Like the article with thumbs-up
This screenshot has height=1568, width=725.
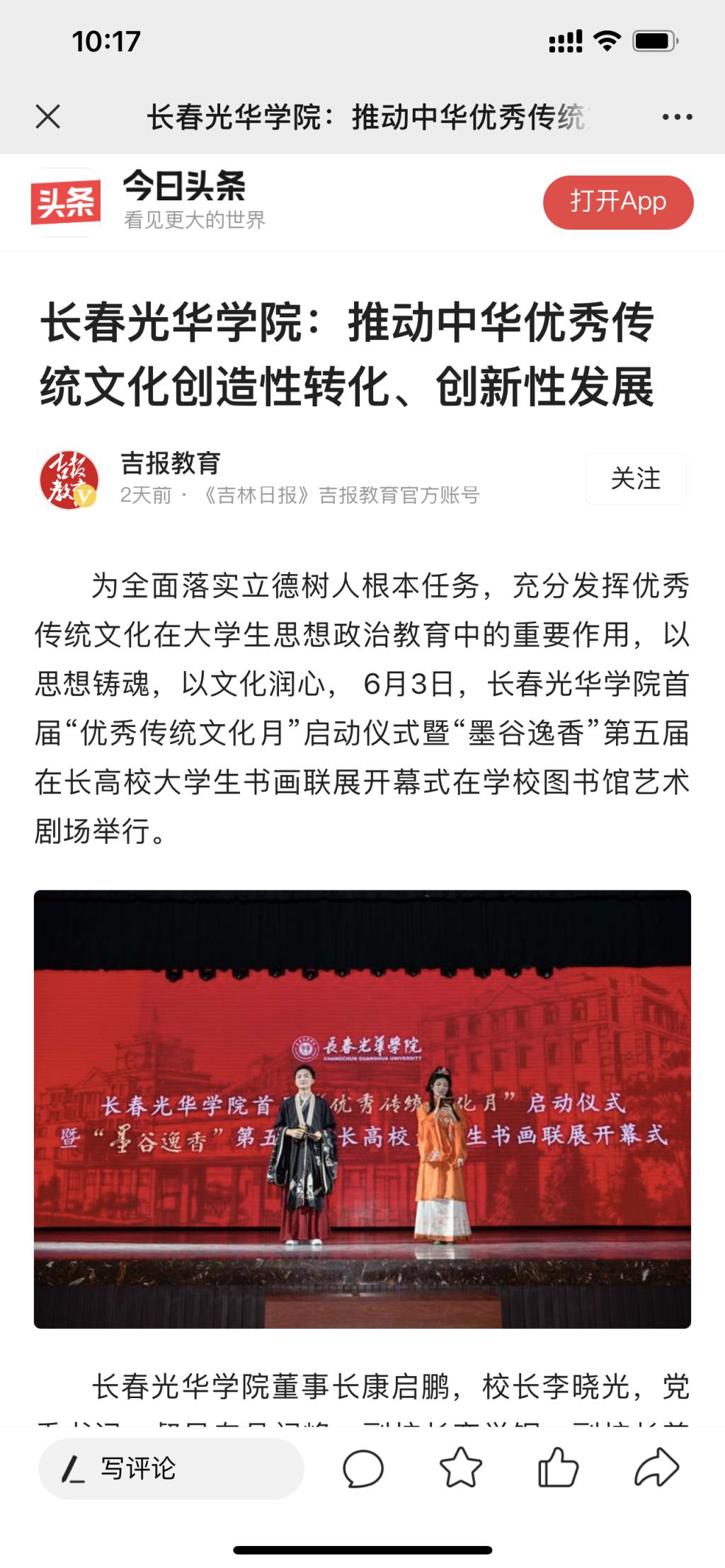(558, 1468)
